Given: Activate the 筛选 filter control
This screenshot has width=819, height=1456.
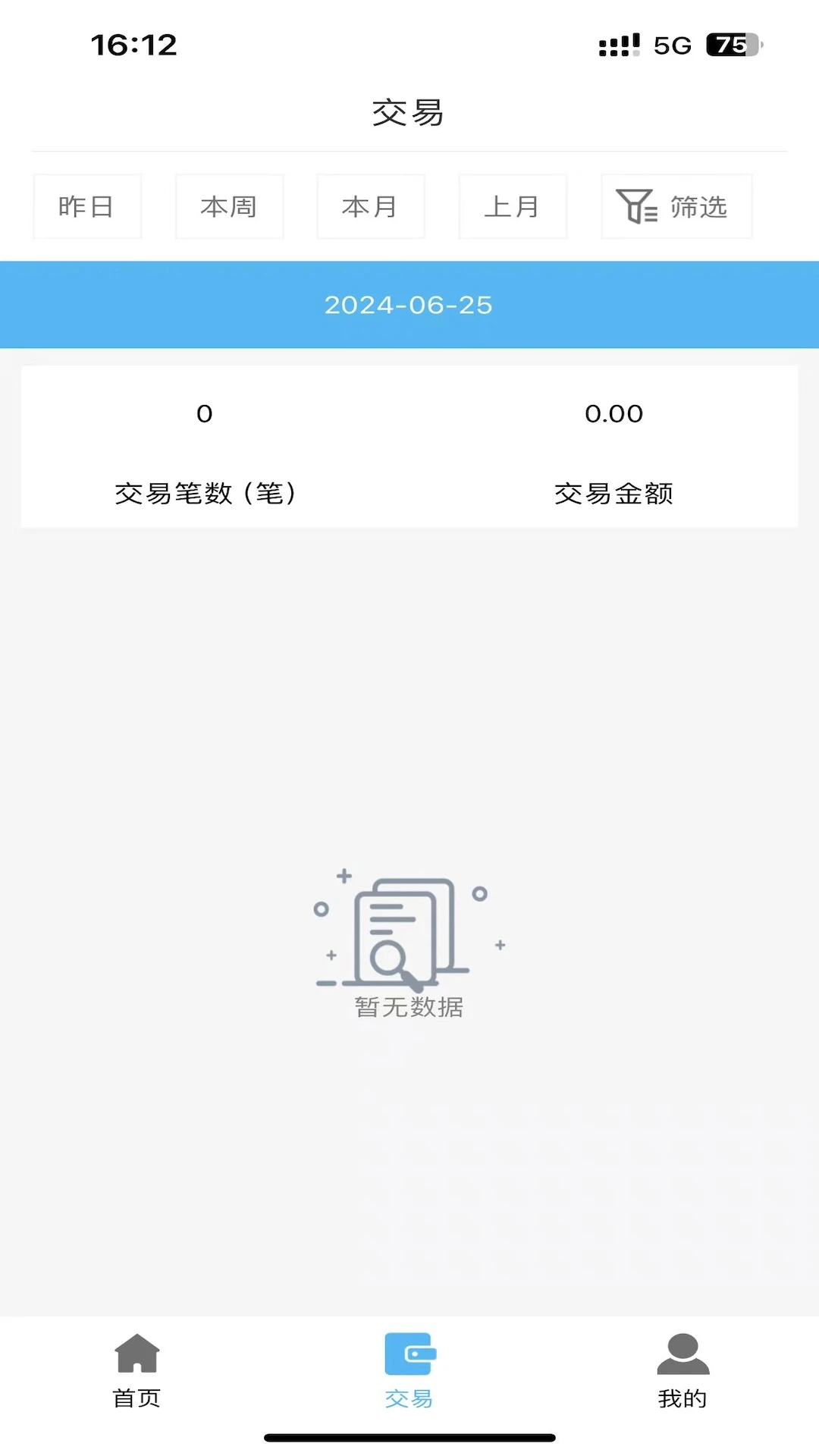Looking at the screenshot, I should tap(675, 206).
